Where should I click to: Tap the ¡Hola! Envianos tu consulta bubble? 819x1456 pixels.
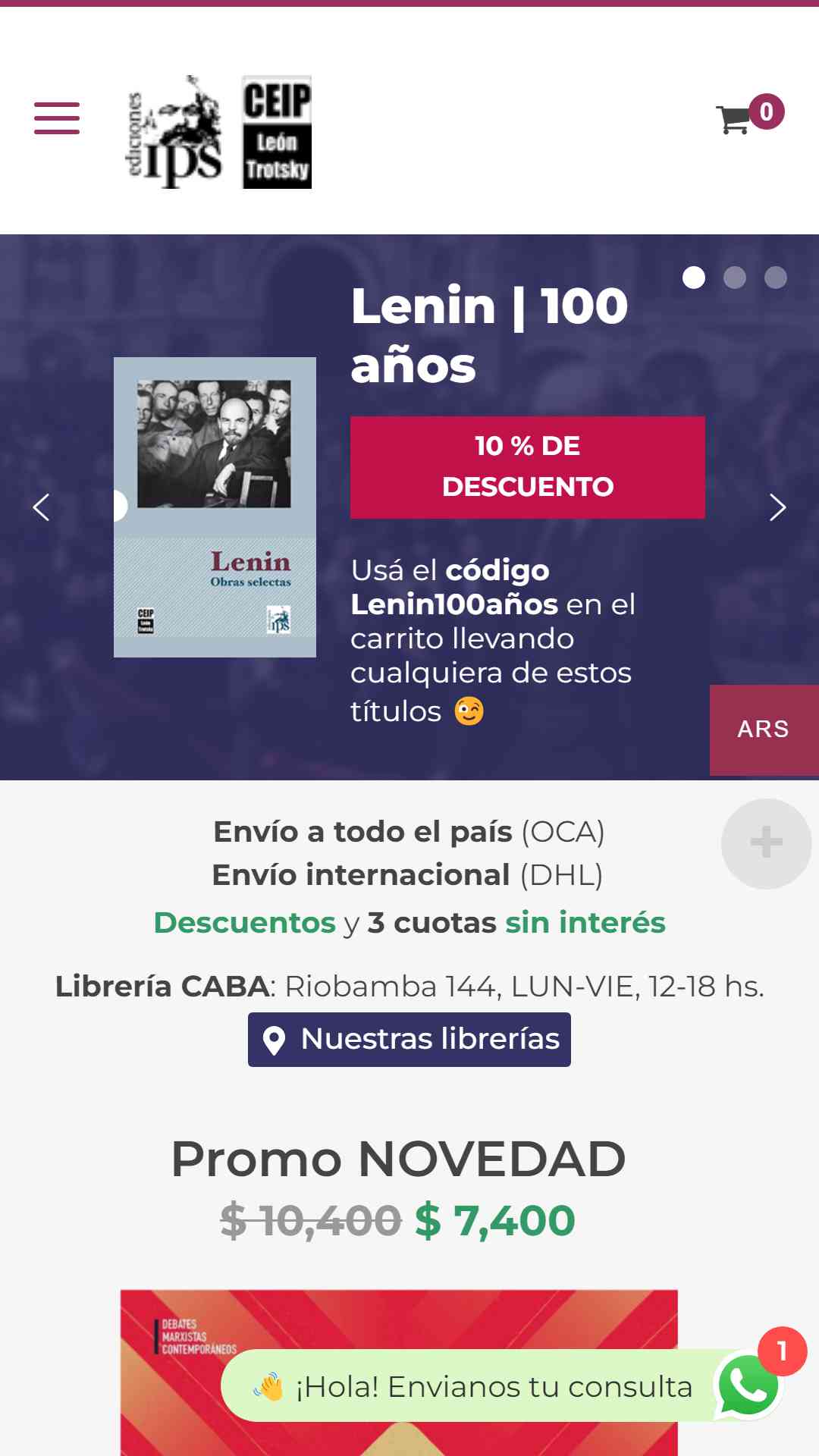tap(474, 1386)
